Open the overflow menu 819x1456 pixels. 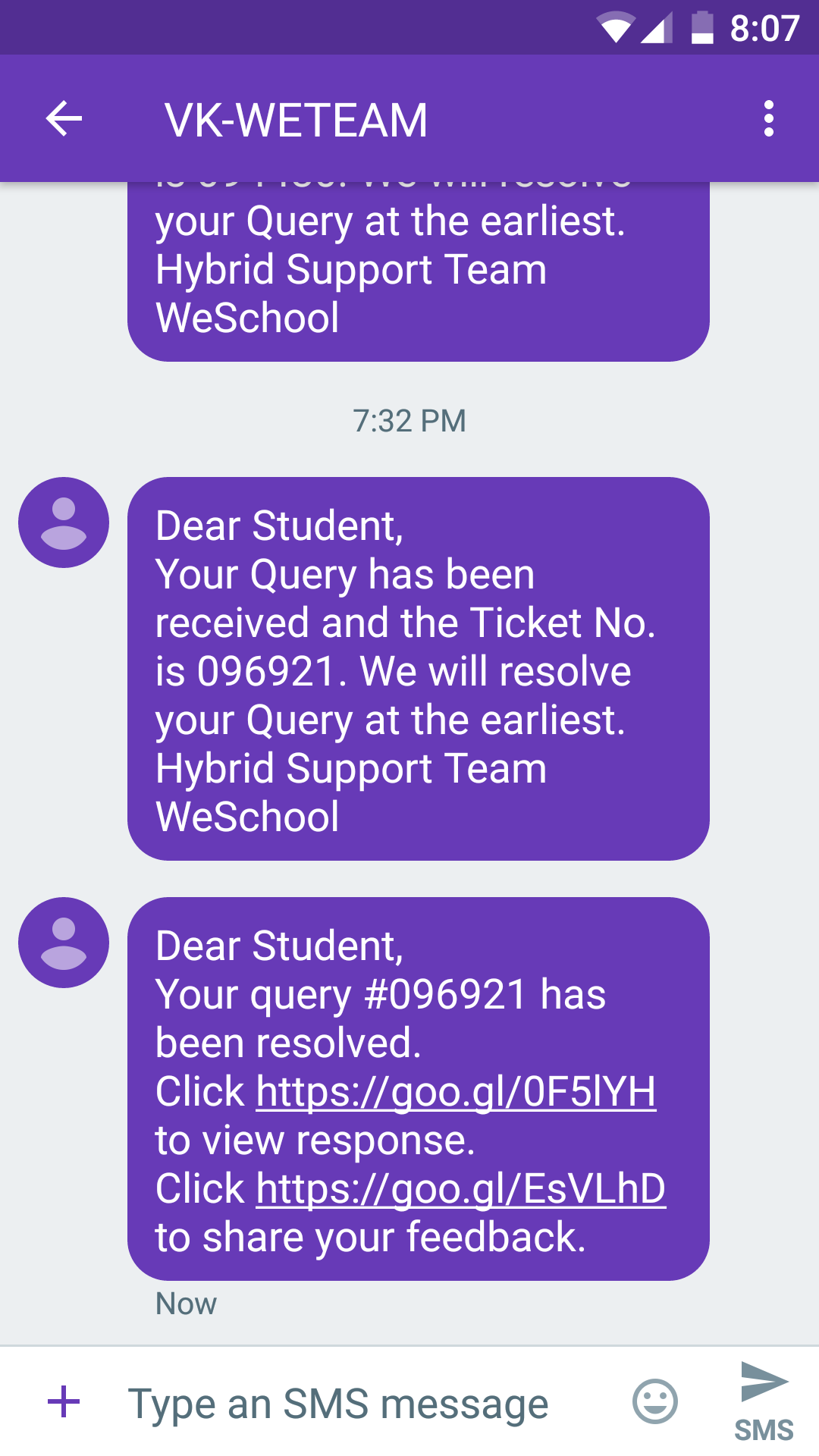[768, 119]
